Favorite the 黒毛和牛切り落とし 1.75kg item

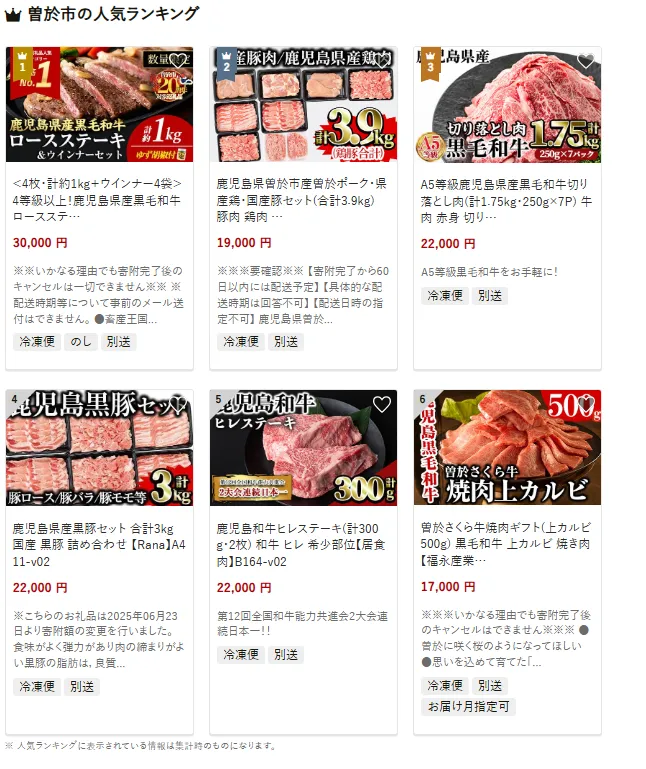pos(586,61)
